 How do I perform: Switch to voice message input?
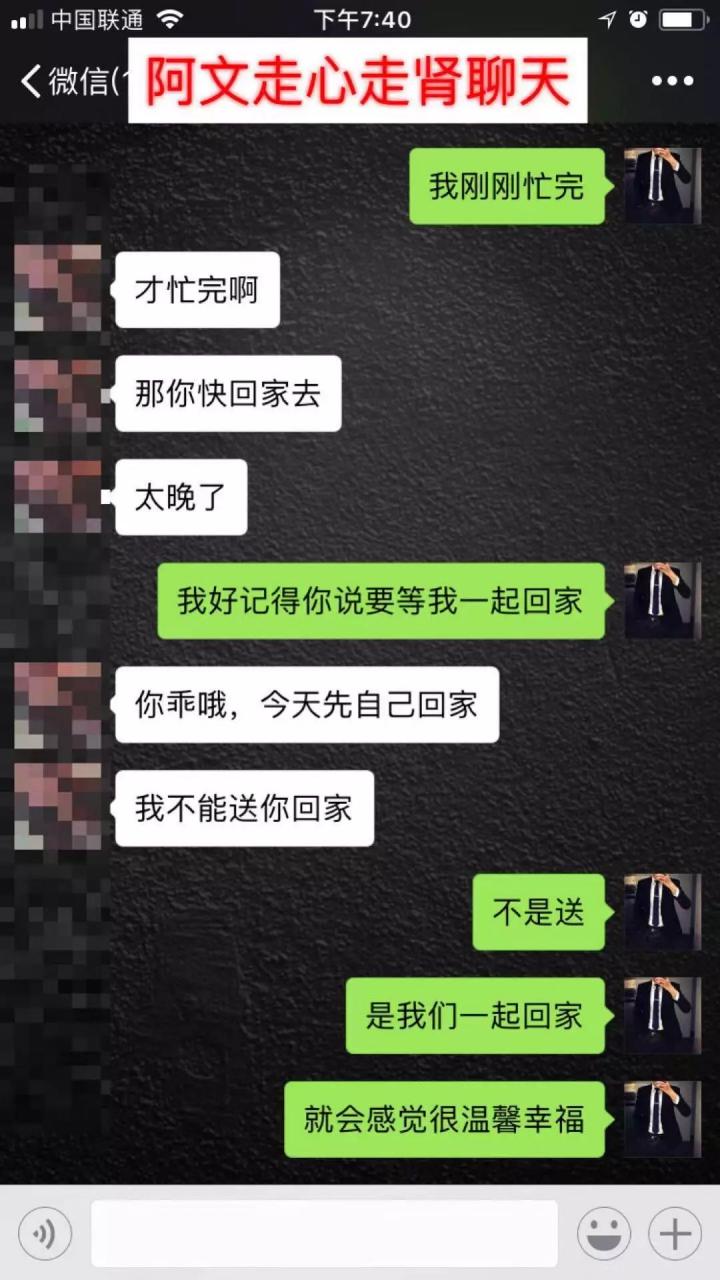pyautogui.click(x=45, y=1234)
